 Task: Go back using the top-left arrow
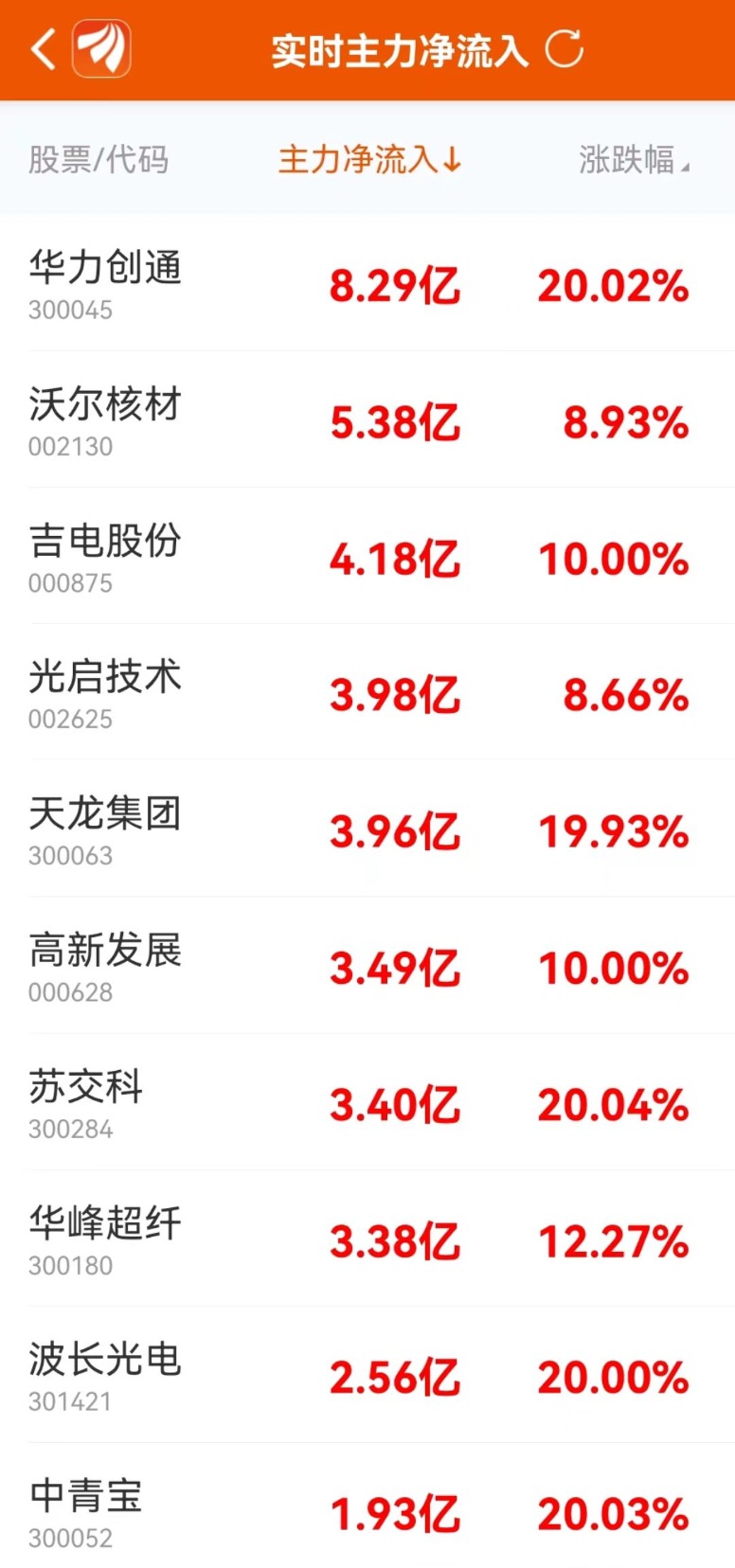click(44, 49)
